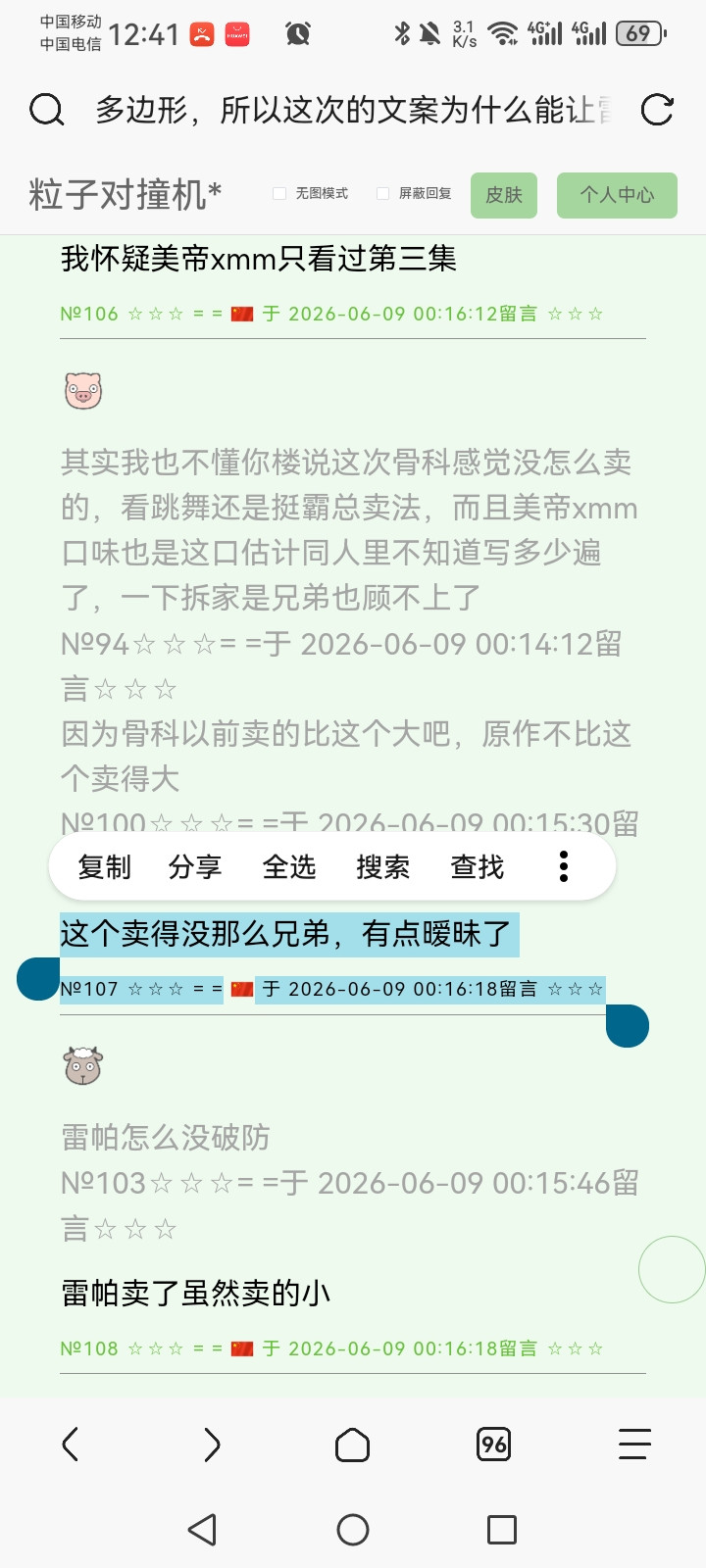Copy the selected text with 复制
This screenshot has height=1568, width=706.
click(x=104, y=867)
